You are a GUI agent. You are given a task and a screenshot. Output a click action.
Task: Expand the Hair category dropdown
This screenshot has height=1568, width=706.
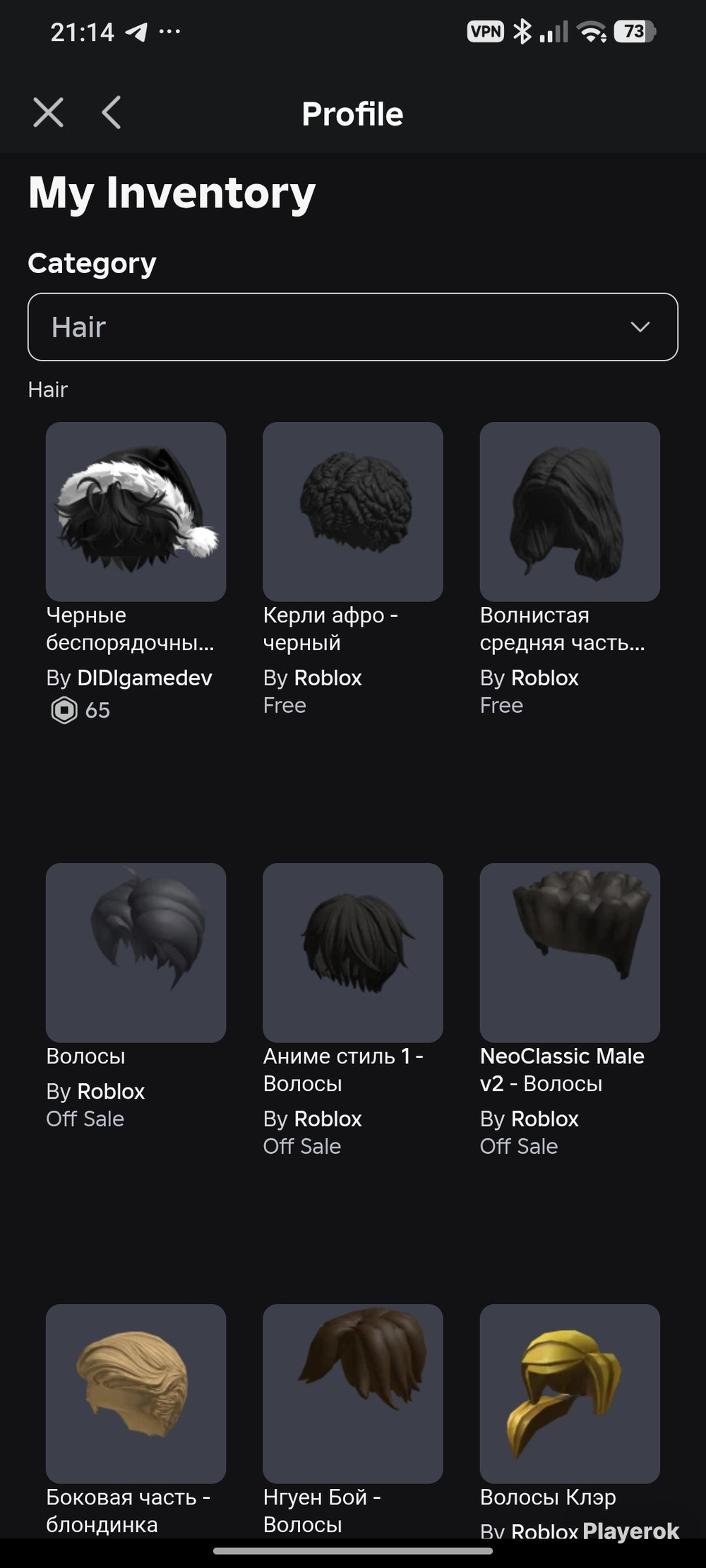tap(353, 327)
